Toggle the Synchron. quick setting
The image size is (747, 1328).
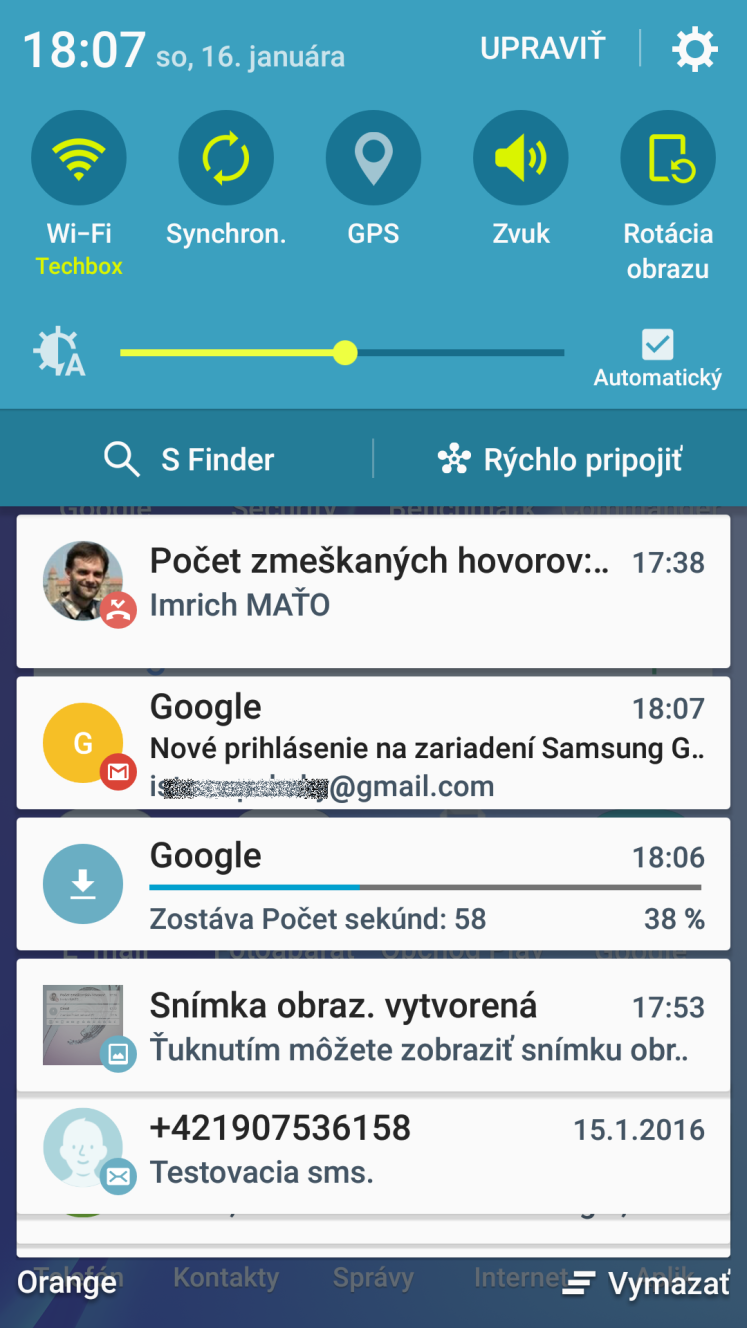pyautogui.click(x=226, y=158)
